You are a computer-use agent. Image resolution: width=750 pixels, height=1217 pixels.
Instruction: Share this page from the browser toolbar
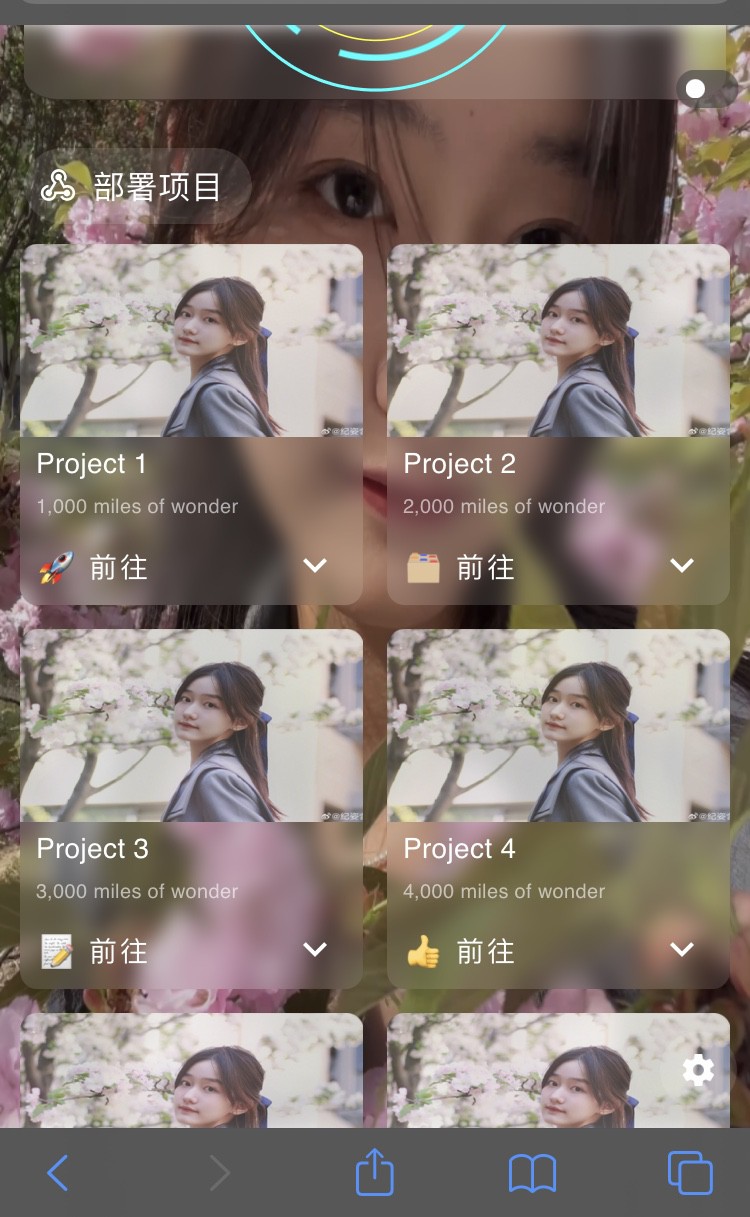click(375, 1171)
